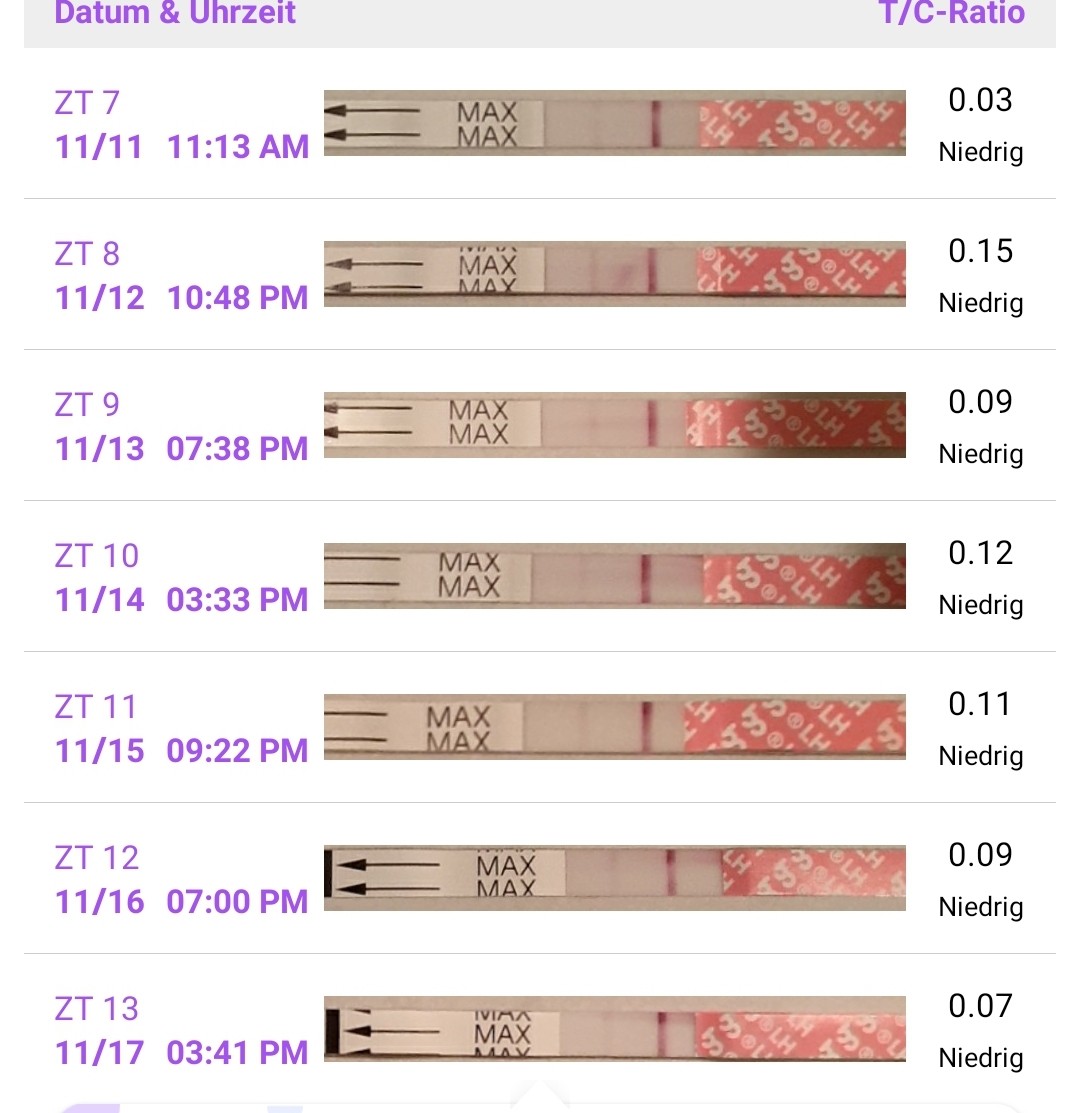
Task: Open the ZT 13 test entry from 11/17
Action: pos(181,1031)
